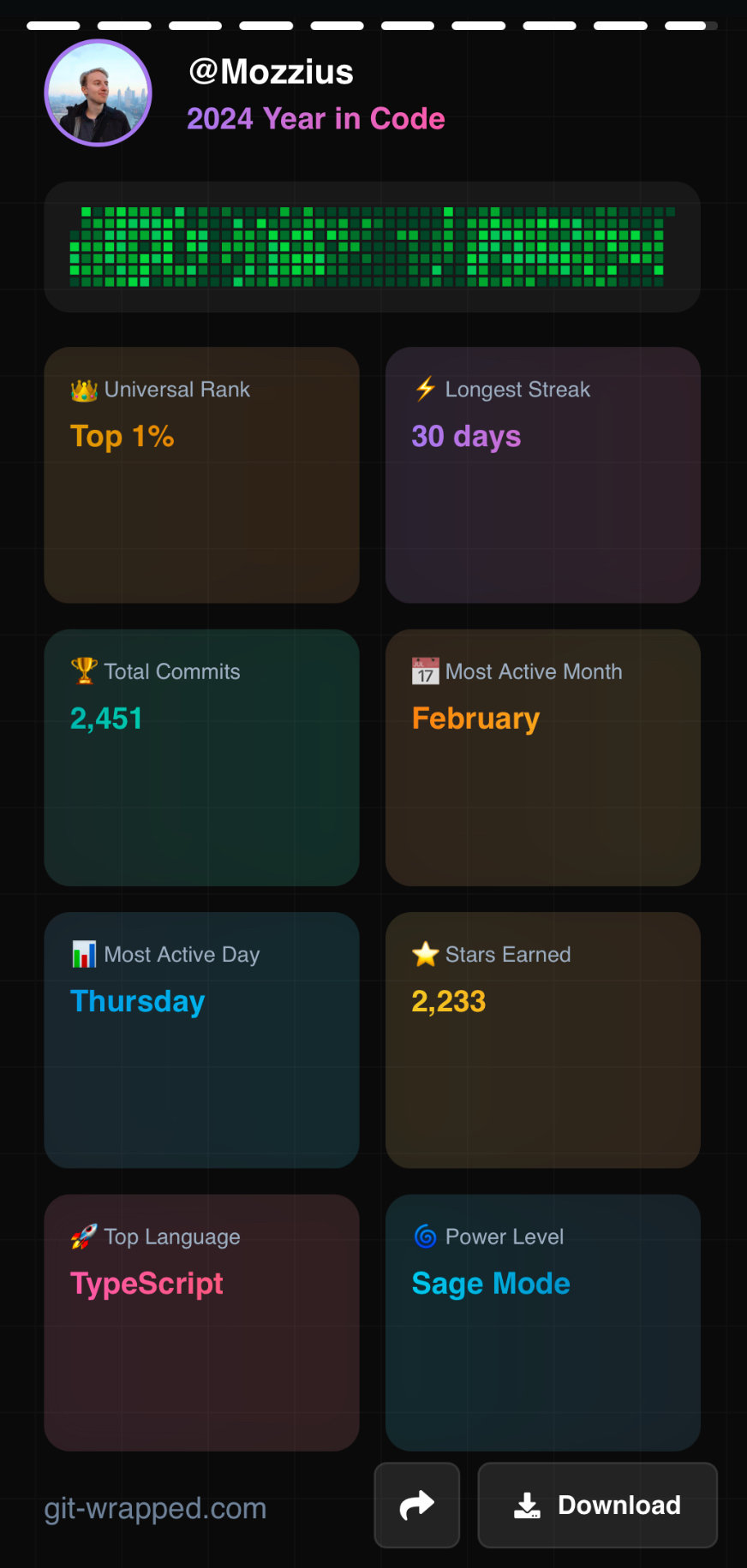This screenshot has height=1568, width=747.
Task: Share this Year in Code card
Action: tap(417, 1505)
